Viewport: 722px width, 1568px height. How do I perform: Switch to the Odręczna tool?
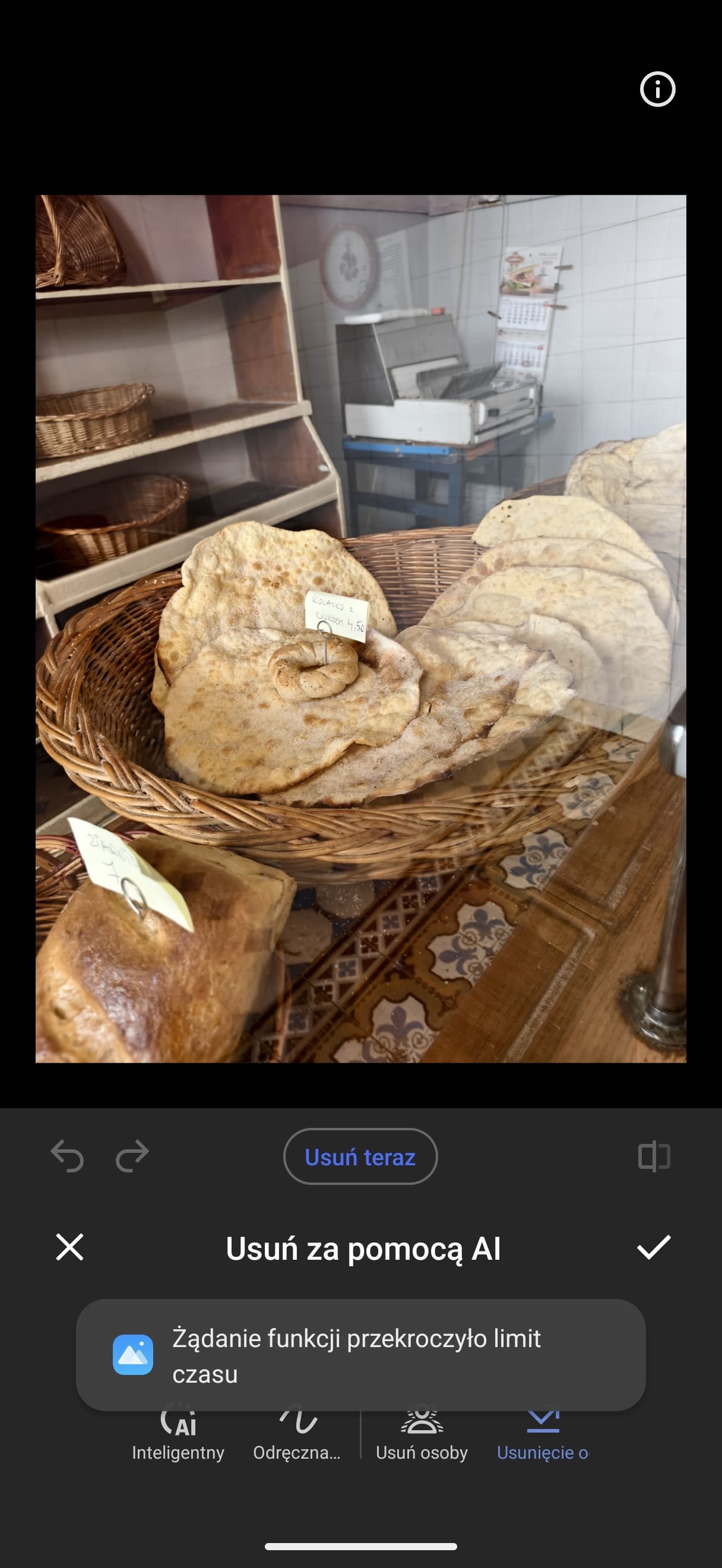coord(297,1436)
